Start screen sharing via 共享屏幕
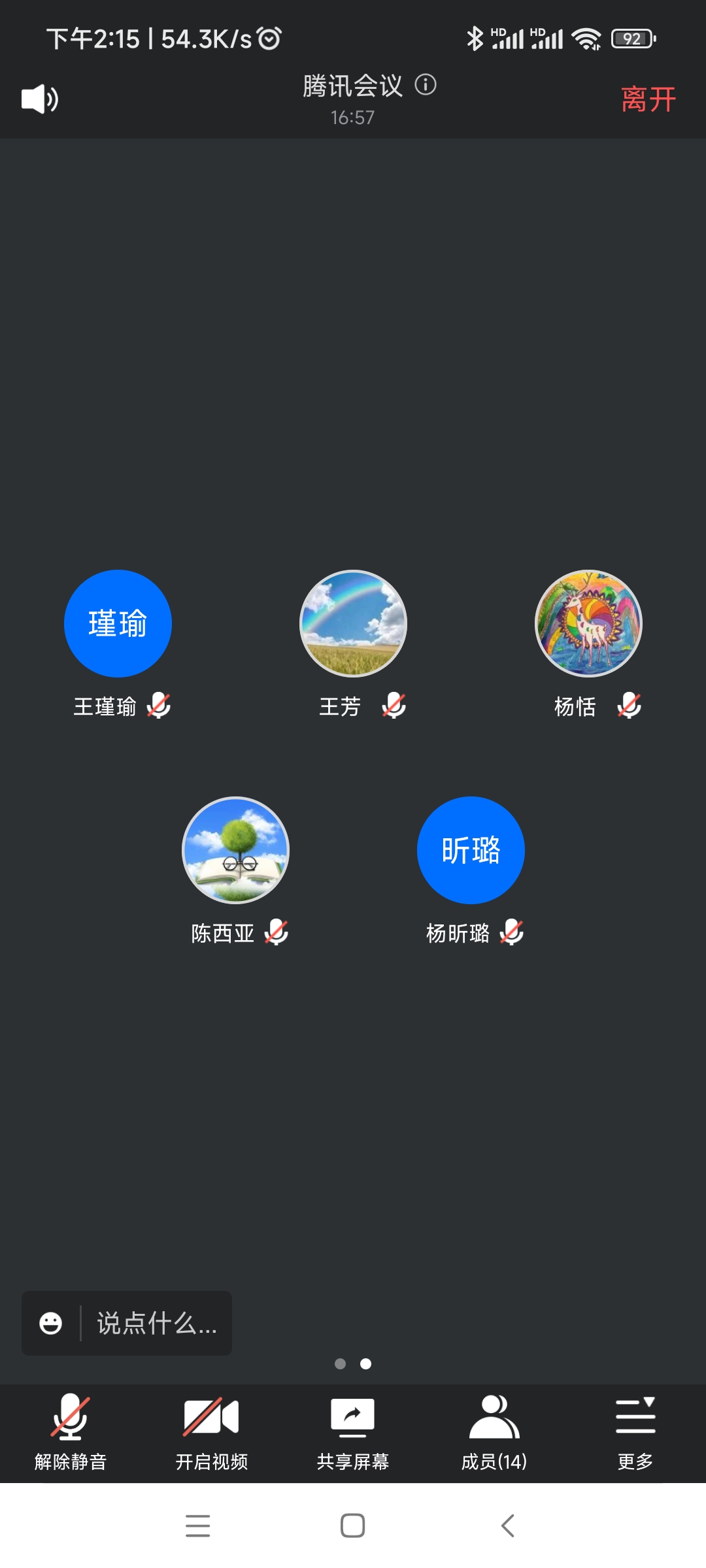This screenshot has width=706, height=1568. [x=353, y=1432]
